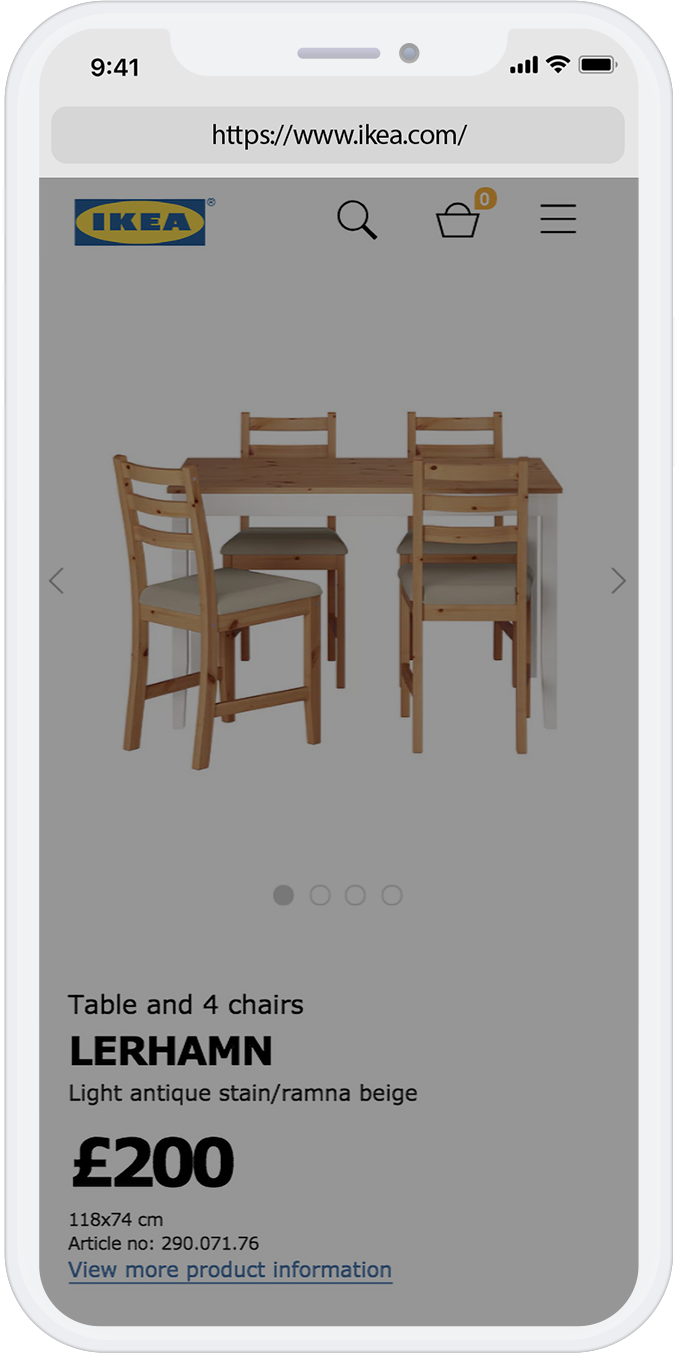
Task: Tap the browser URL address bar
Action: coord(338,135)
